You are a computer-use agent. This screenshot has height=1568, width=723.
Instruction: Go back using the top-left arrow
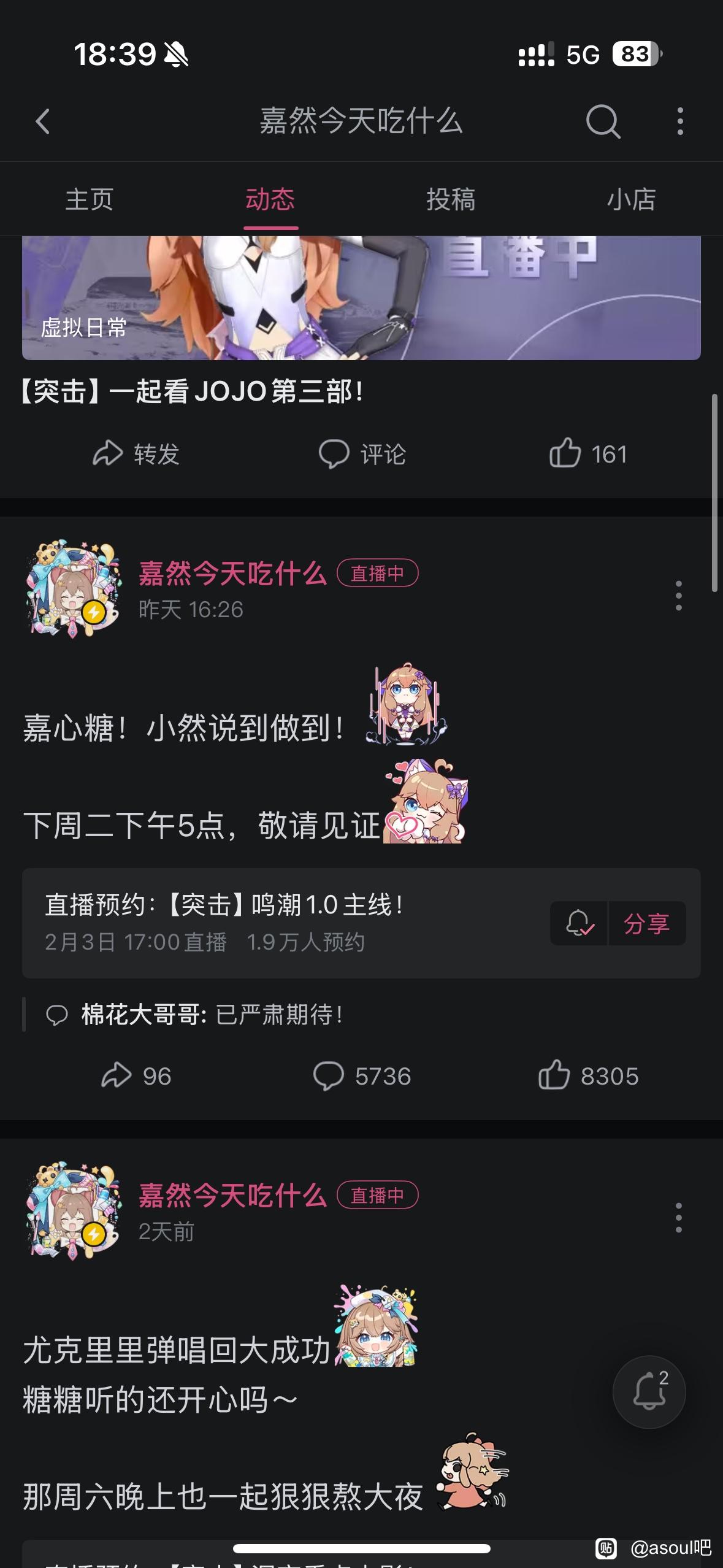click(42, 121)
